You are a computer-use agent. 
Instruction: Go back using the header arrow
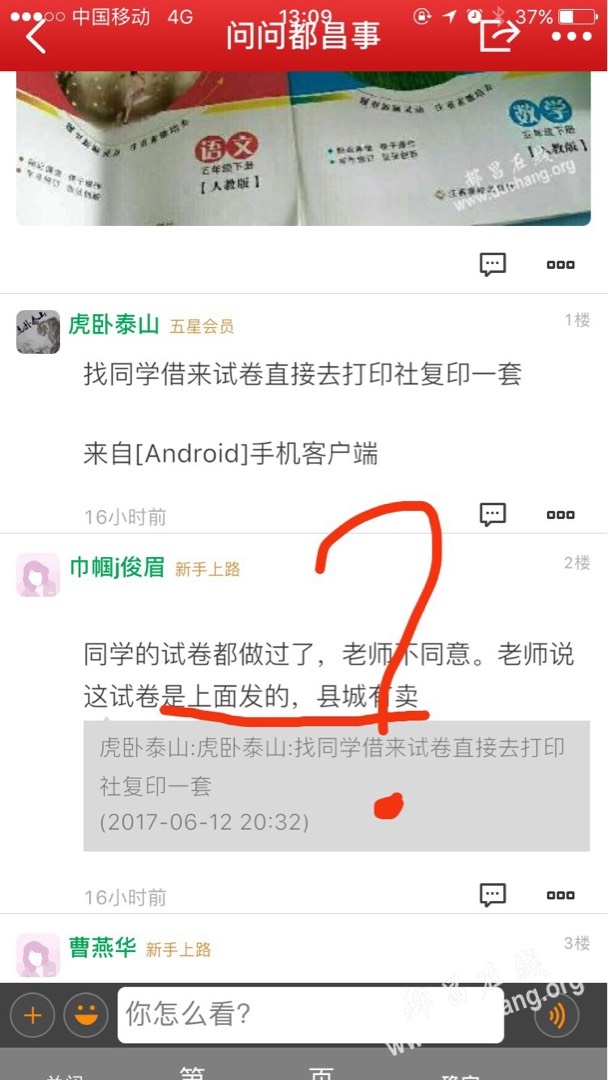point(37,35)
